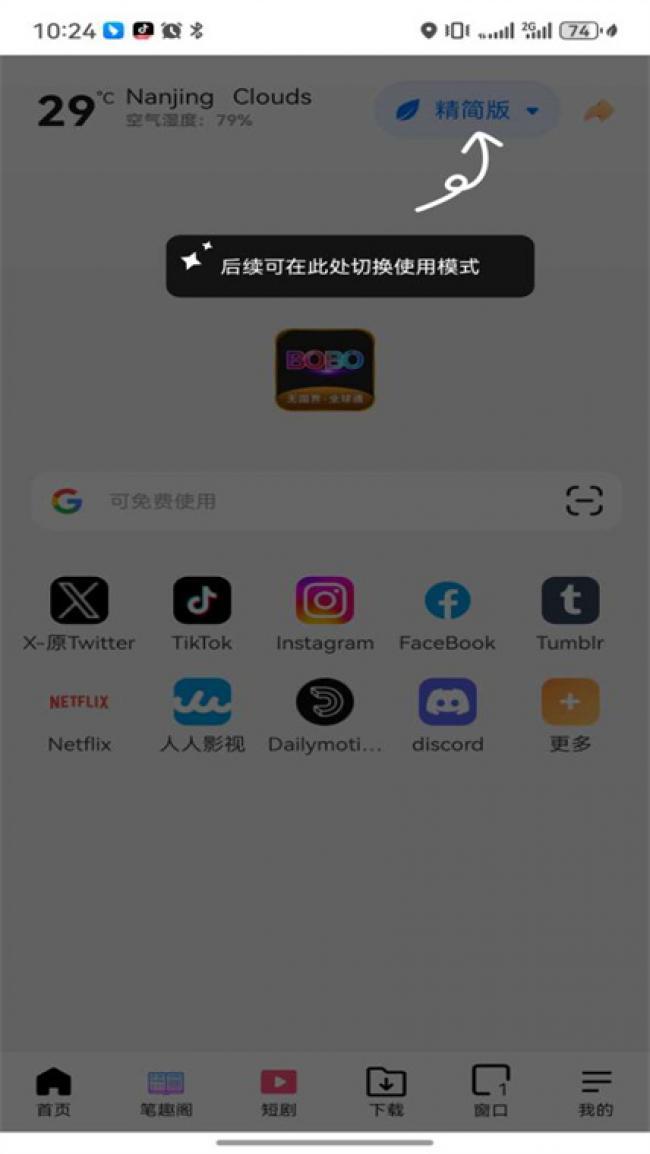This screenshot has width=650, height=1154.
Task: Show more shortcuts via 更多
Action: [x=570, y=715]
